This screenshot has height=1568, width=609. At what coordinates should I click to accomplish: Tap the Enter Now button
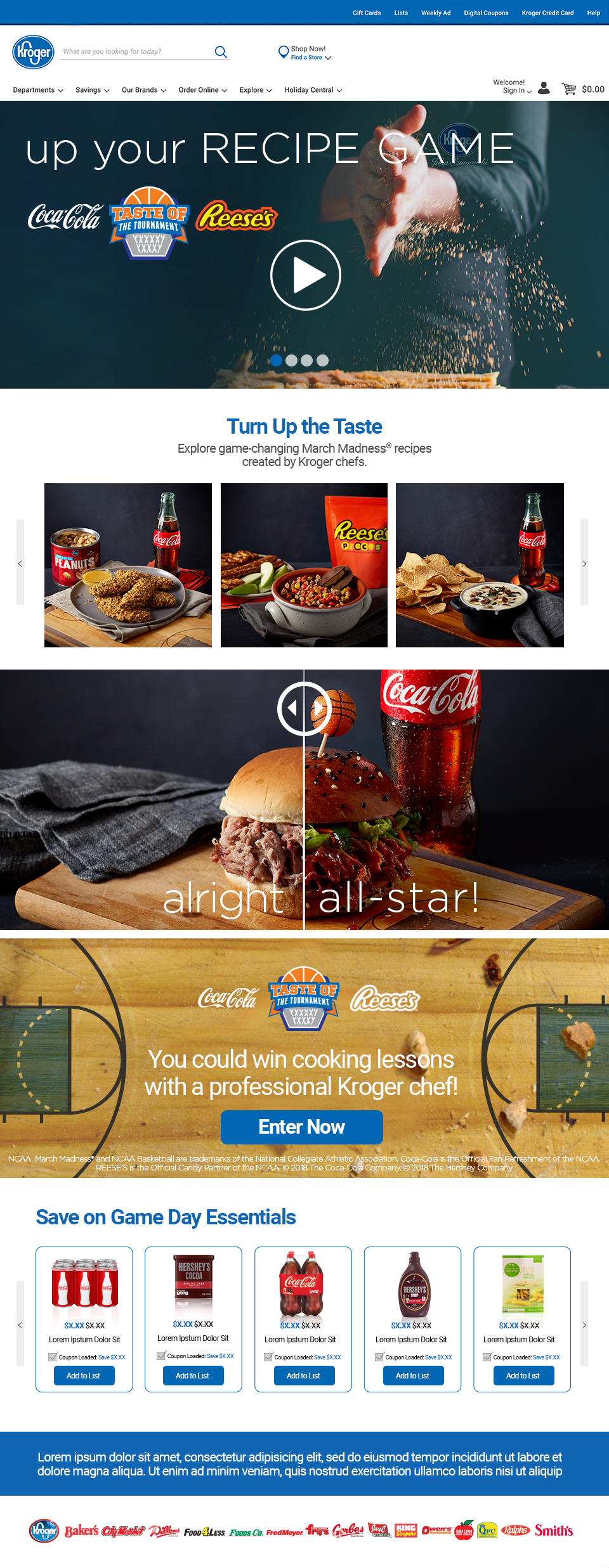coord(301,1127)
